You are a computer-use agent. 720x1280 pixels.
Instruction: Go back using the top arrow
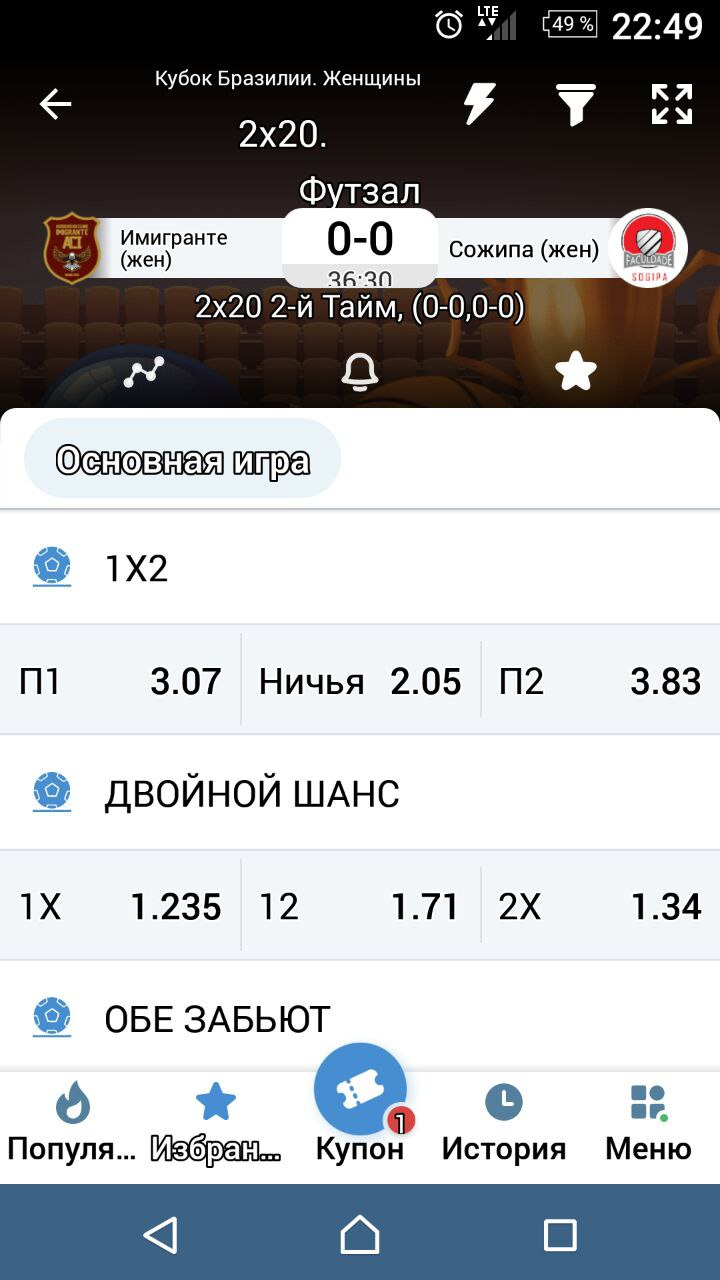coord(55,104)
